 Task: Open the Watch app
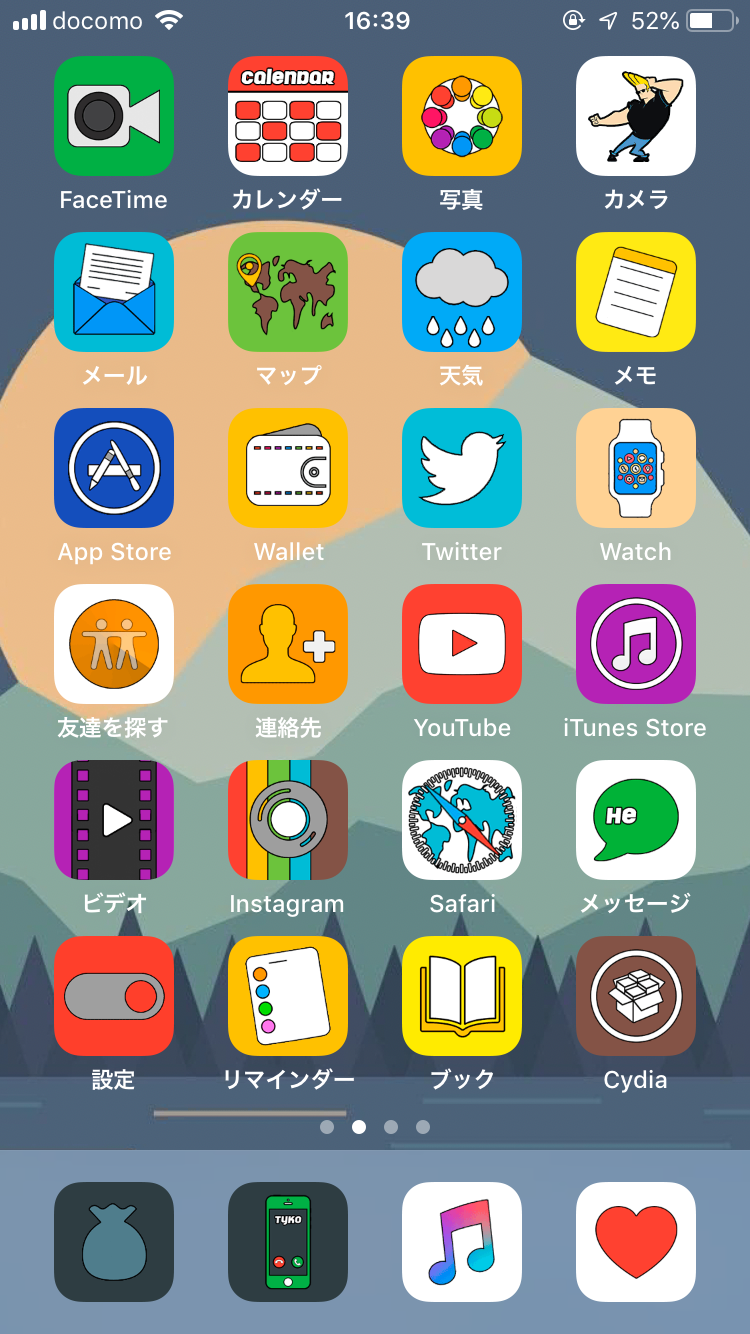pyautogui.click(x=636, y=468)
